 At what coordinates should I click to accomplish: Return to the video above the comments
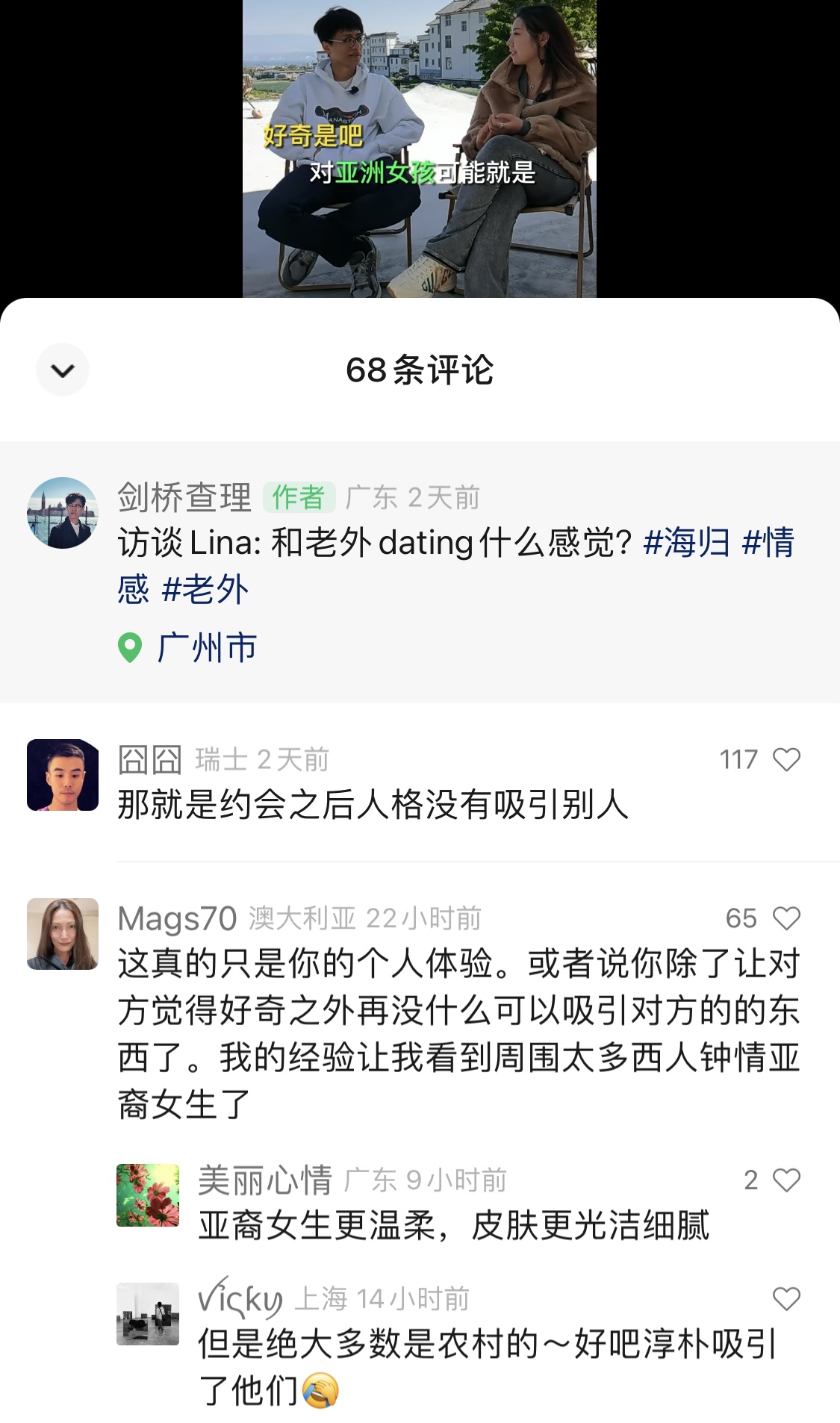[420, 149]
